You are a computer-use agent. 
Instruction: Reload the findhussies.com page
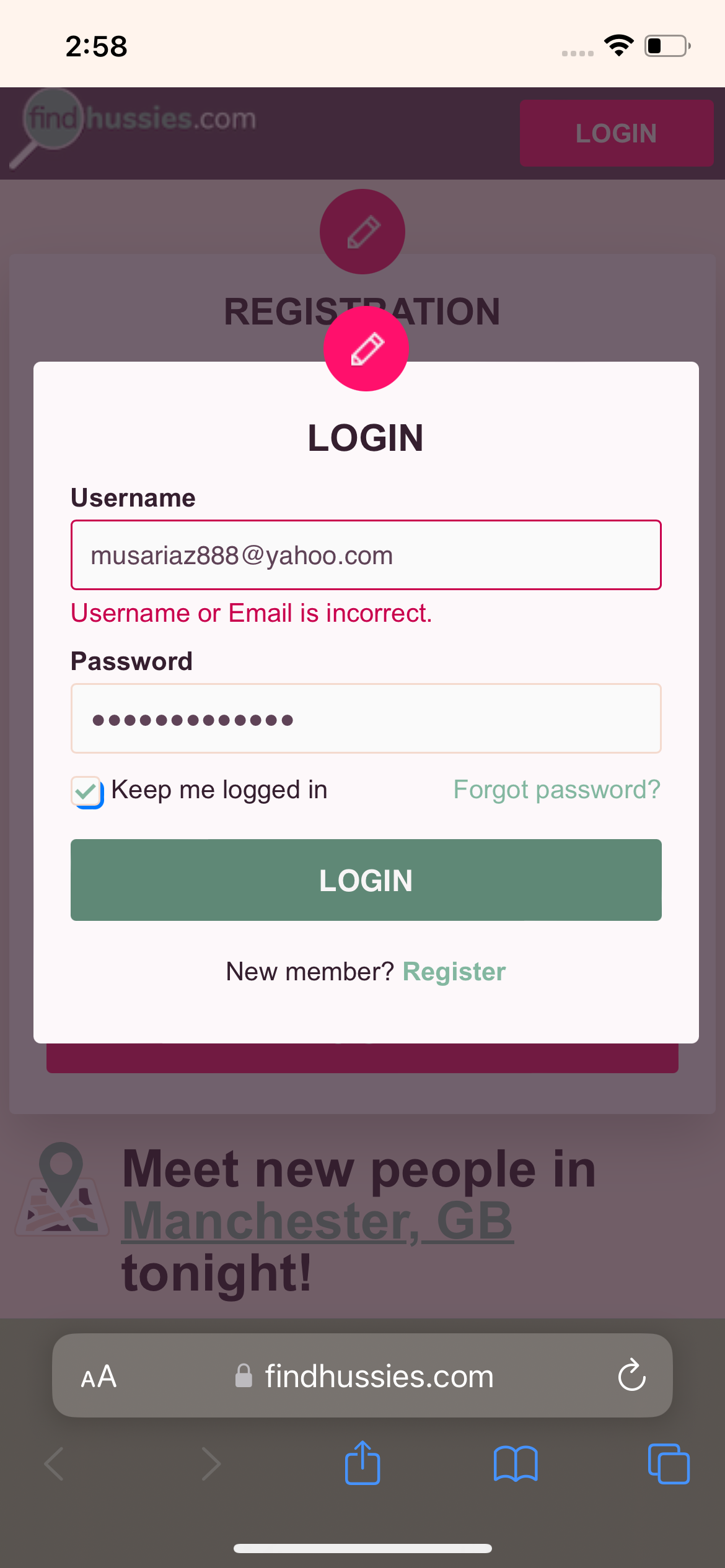(x=631, y=1375)
